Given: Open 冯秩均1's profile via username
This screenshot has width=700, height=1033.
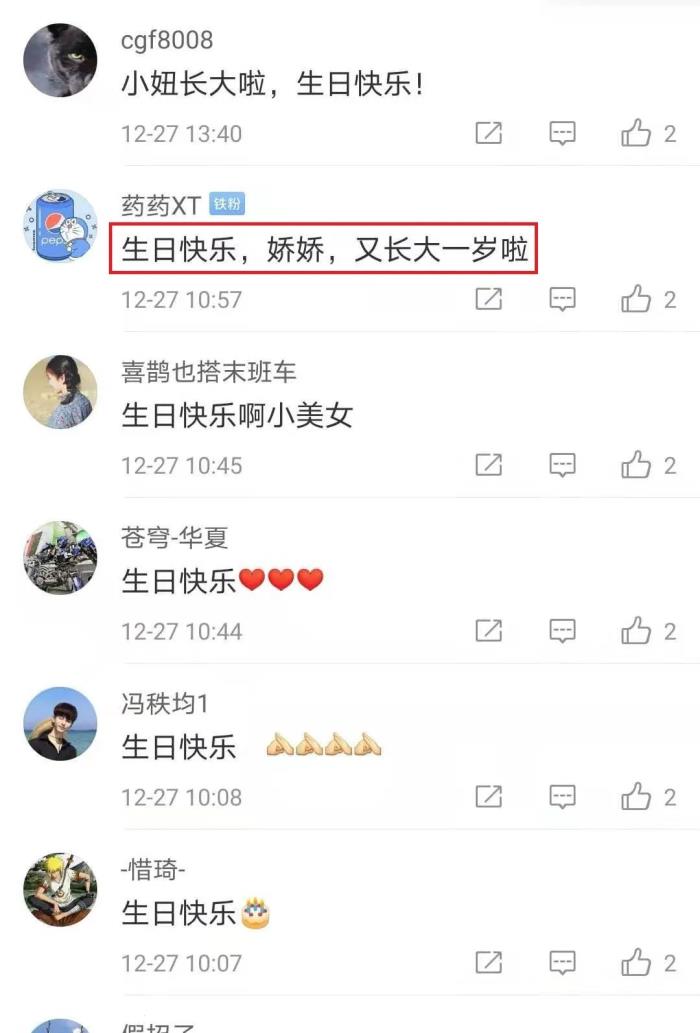Looking at the screenshot, I should 165,704.
